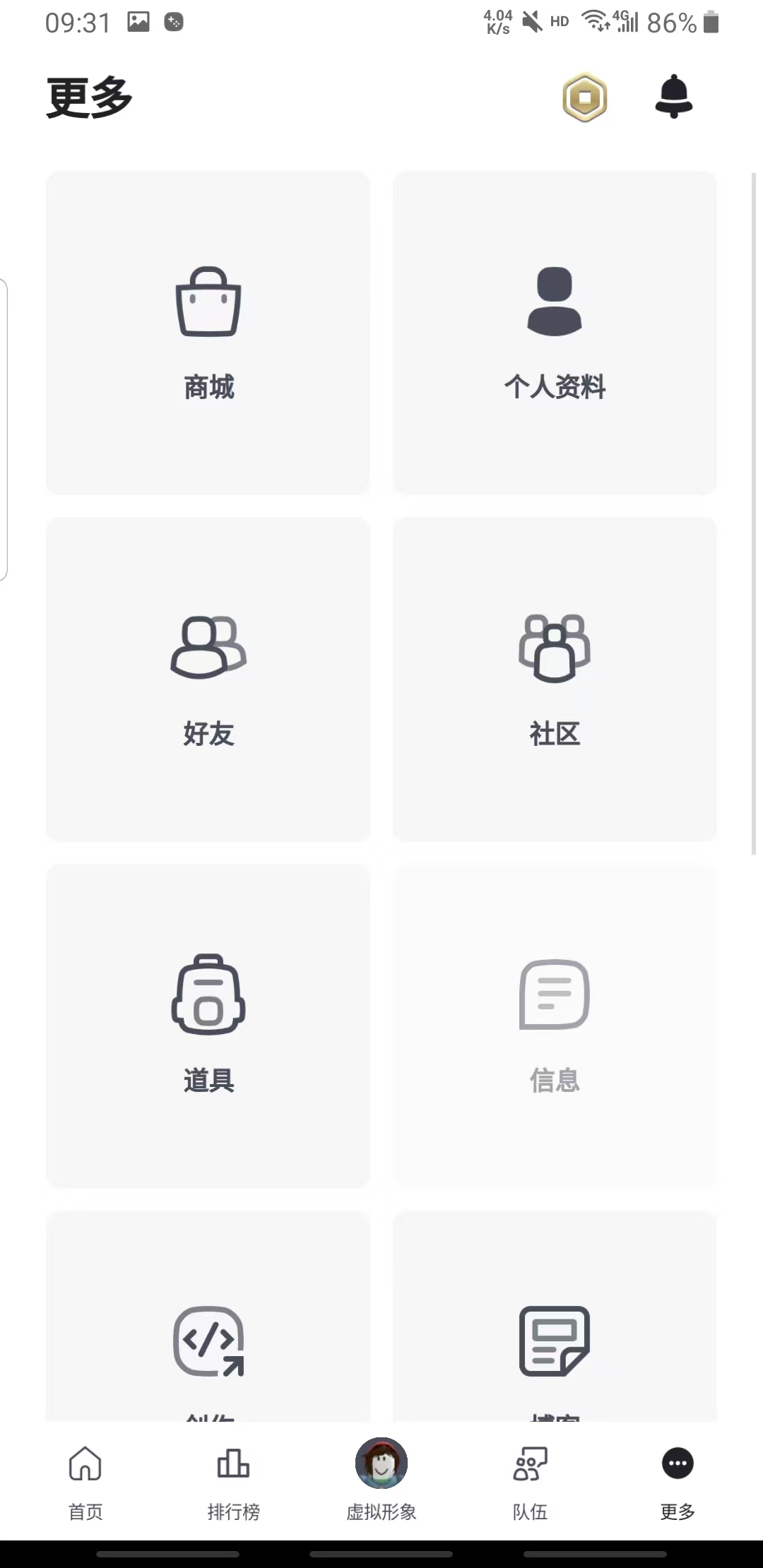Open the 商城 shopping bag icon
Image resolution: width=763 pixels, height=1568 pixels.
[x=208, y=302]
